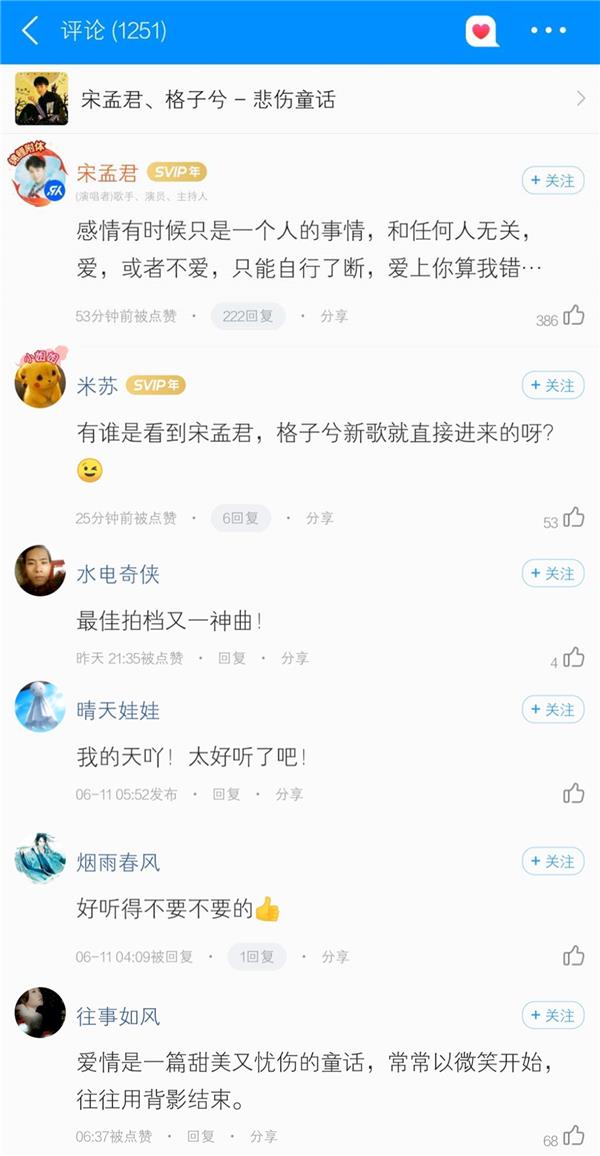Like 宋孟君's comment
600x1156 pixels.
tap(574, 316)
